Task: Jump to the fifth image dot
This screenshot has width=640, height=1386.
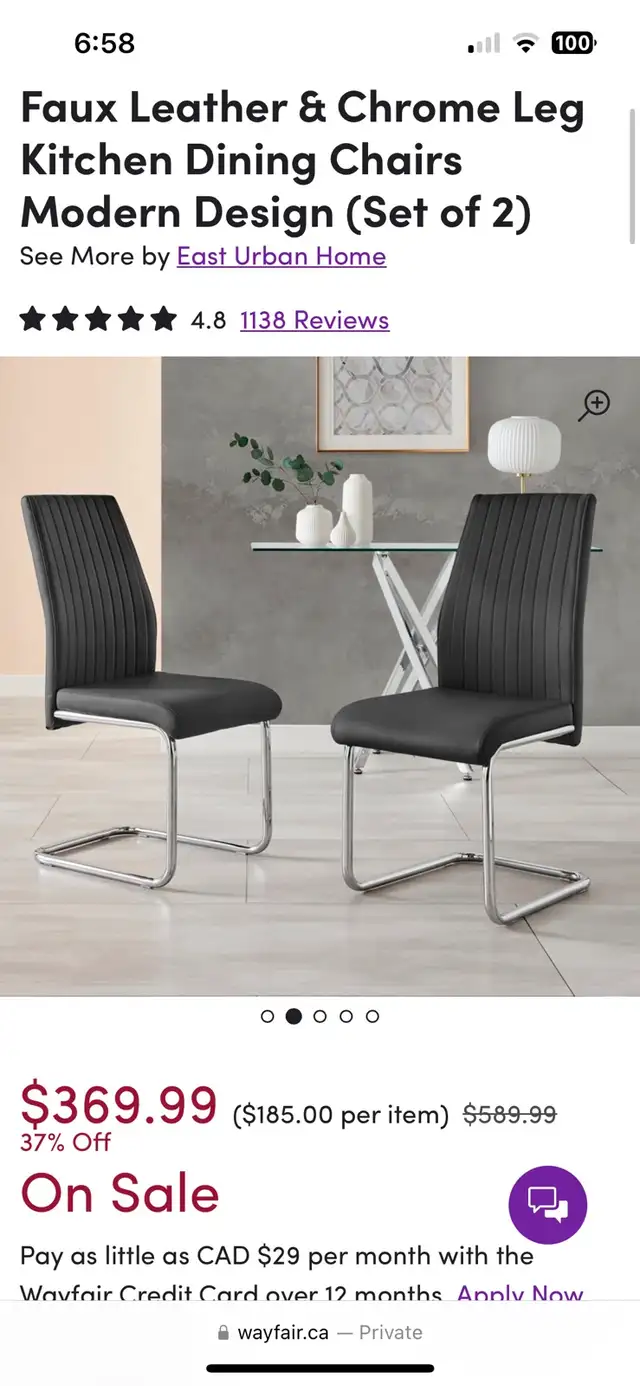Action: point(372,1016)
